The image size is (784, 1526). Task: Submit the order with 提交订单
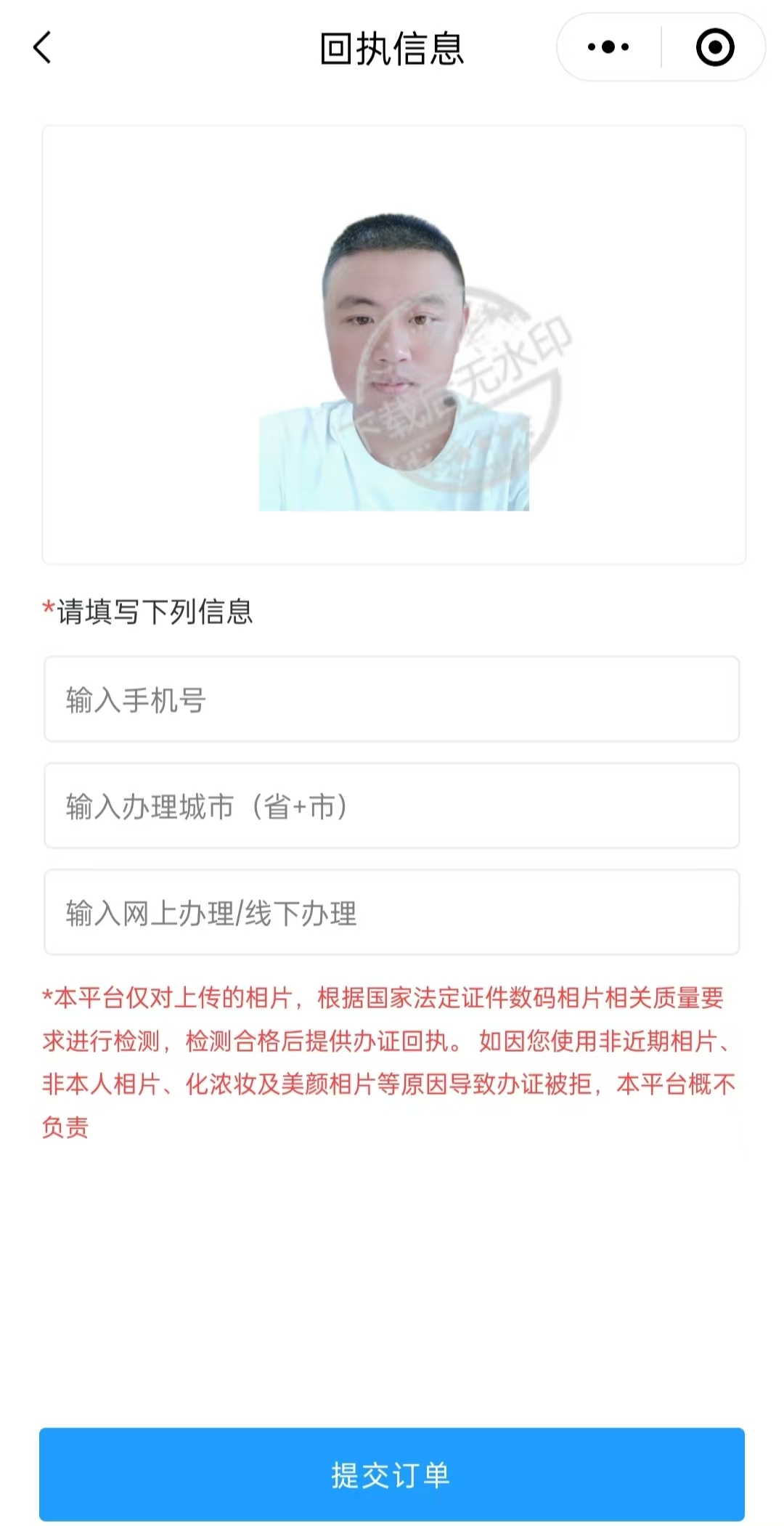coord(392,1474)
